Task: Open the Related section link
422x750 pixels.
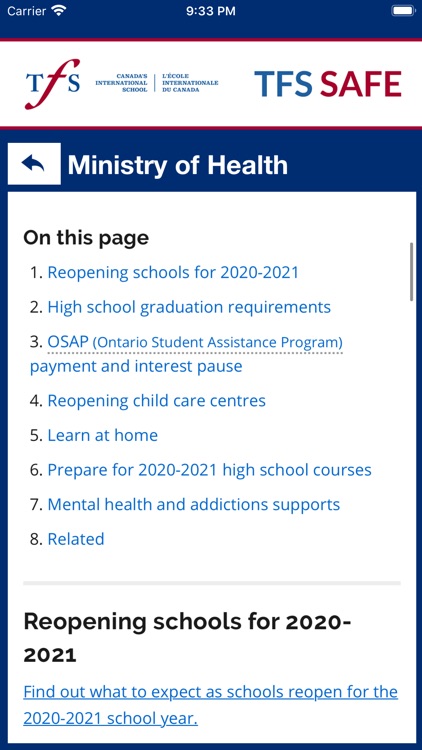Action: 76,539
